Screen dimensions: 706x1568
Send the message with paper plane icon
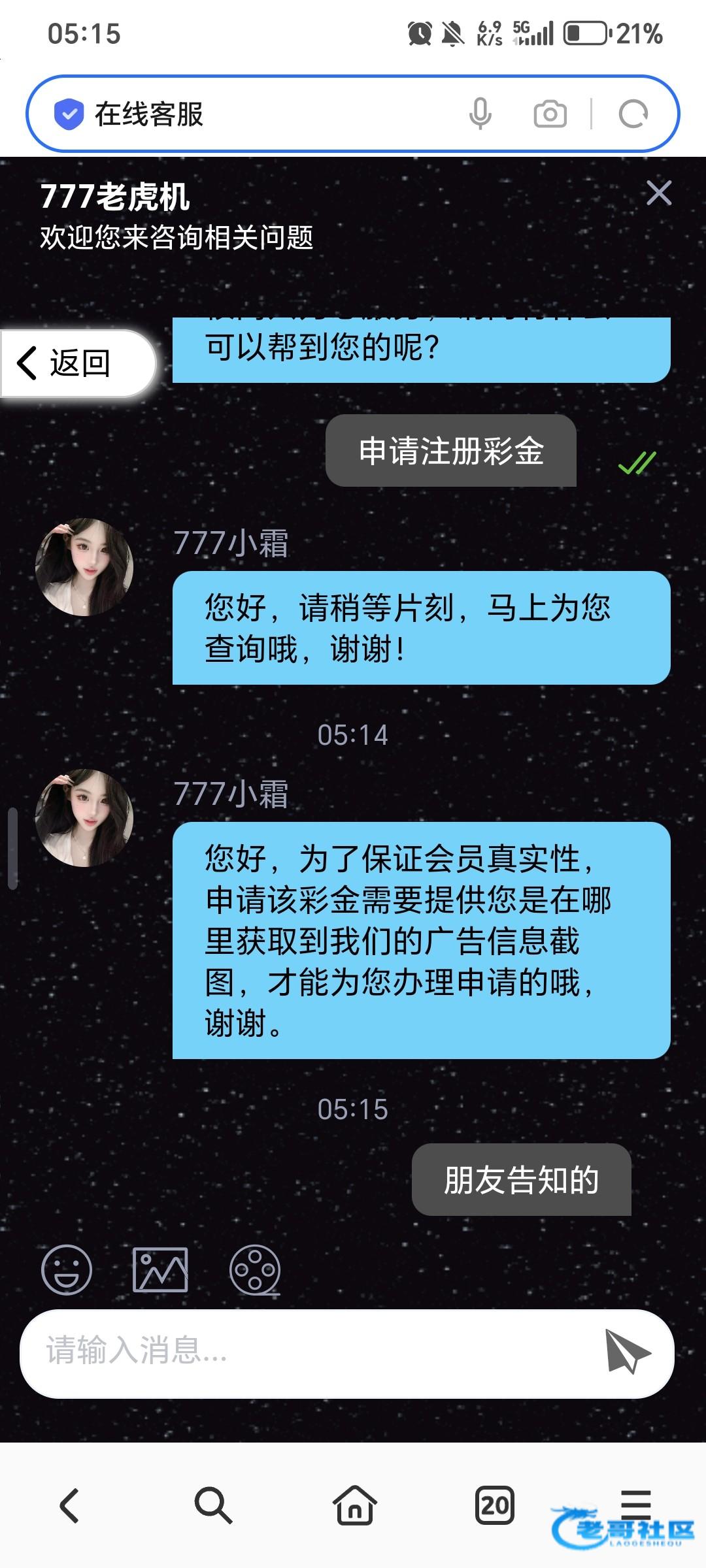coord(626,1351)
